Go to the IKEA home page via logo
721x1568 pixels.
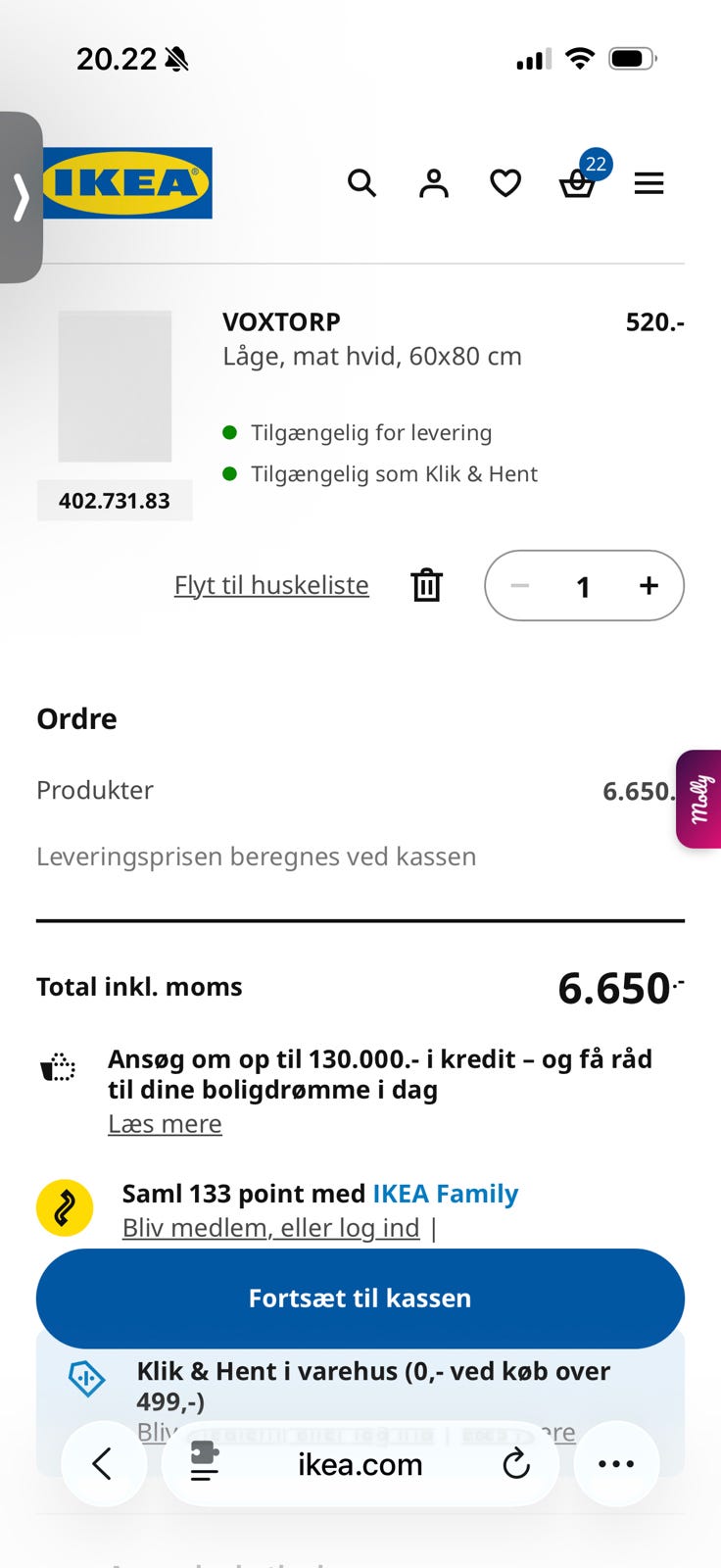pos(127,182)
